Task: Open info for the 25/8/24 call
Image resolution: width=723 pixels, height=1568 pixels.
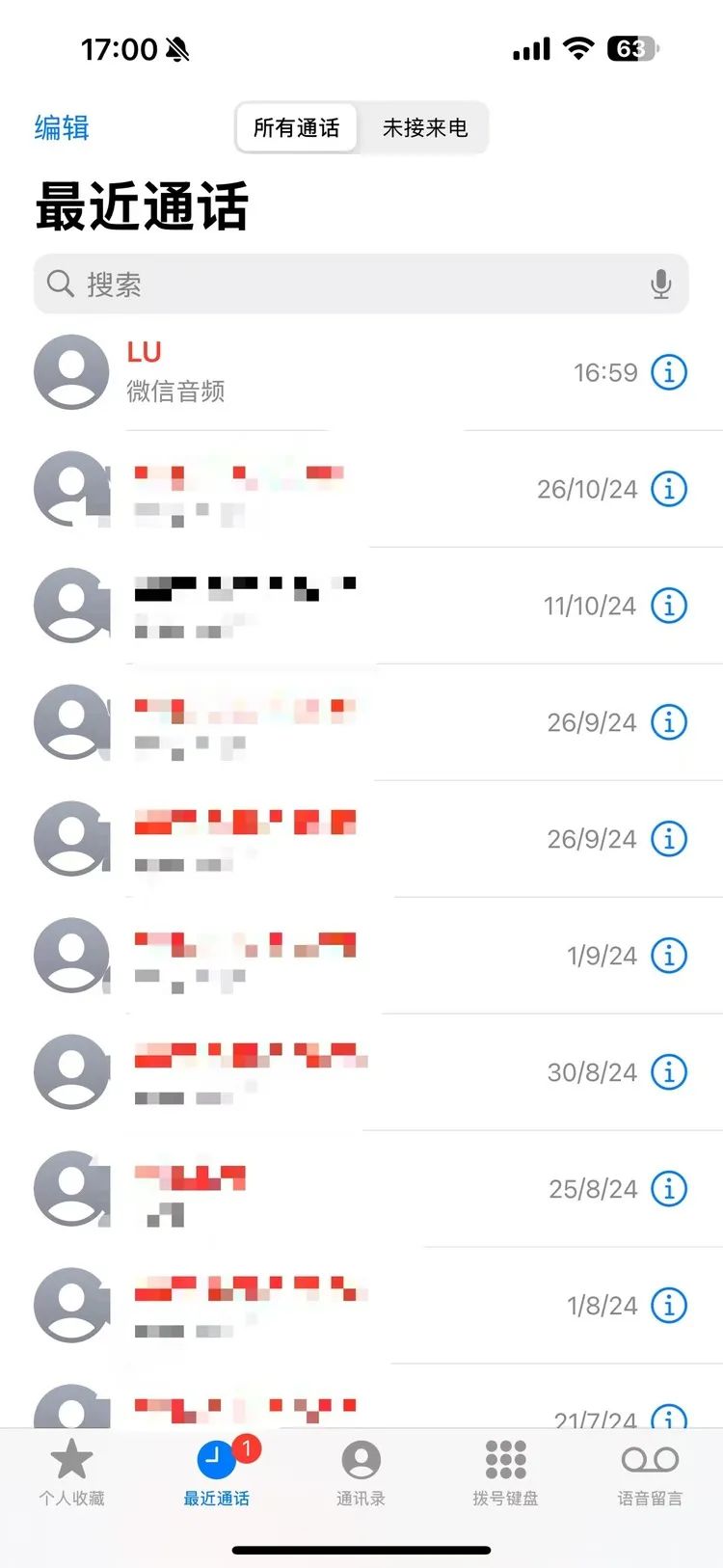Action: [669, 1189]
